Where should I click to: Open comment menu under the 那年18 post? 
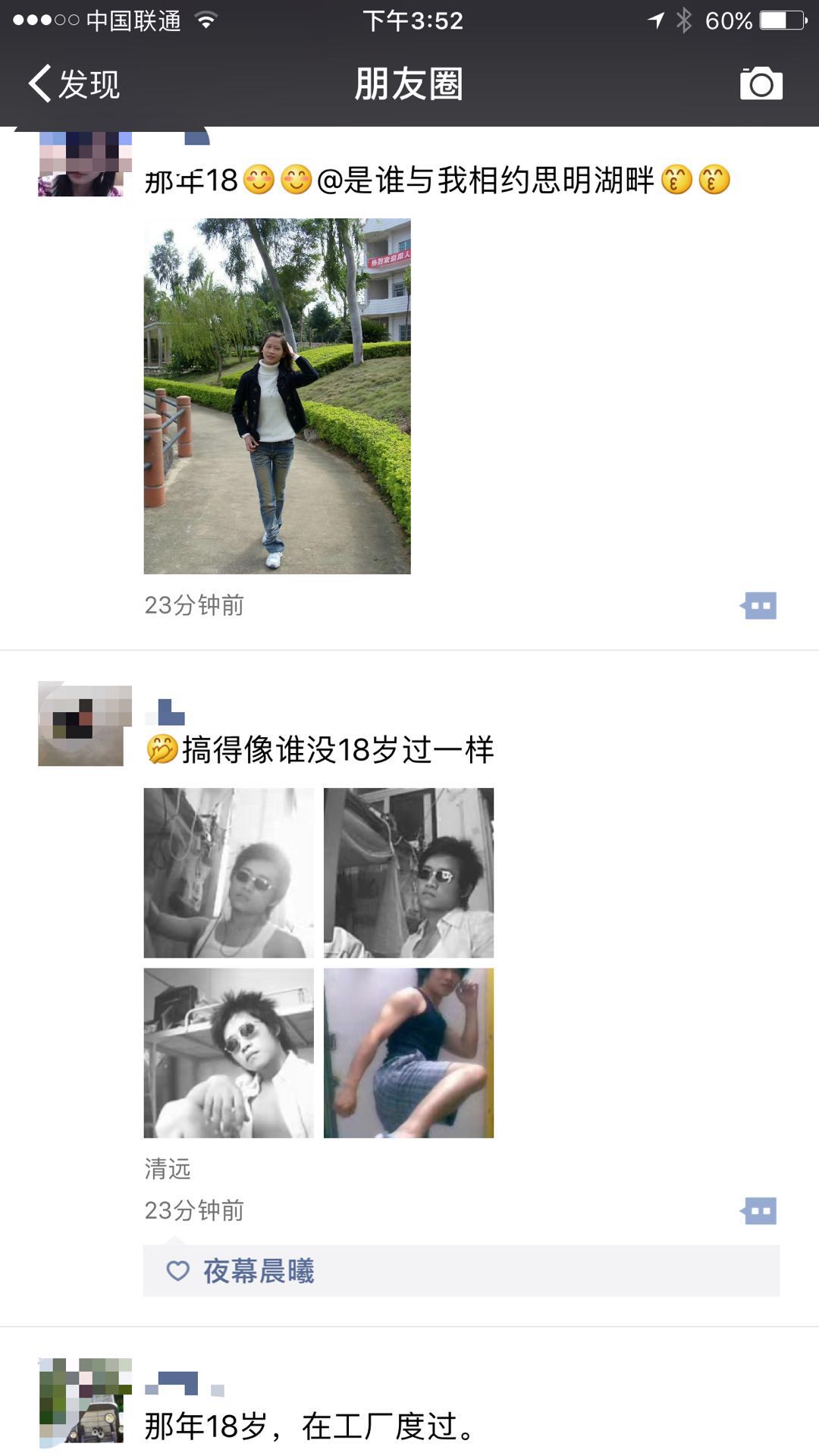coord(759,605)
